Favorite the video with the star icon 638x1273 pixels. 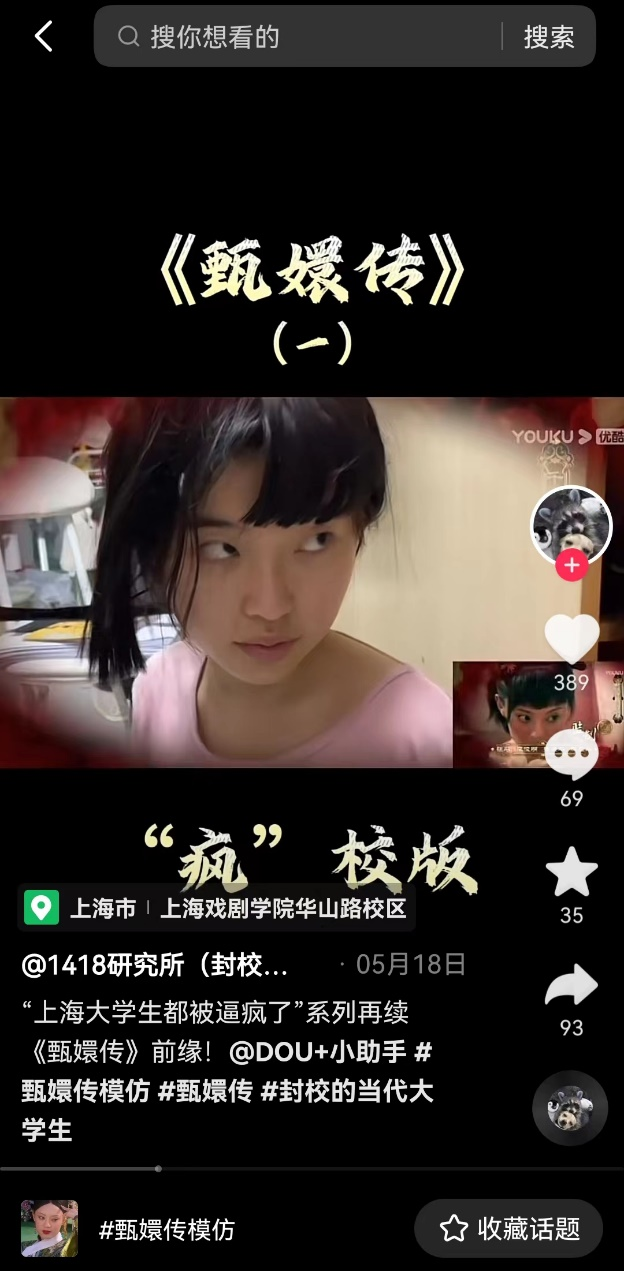tap(571, 872)
